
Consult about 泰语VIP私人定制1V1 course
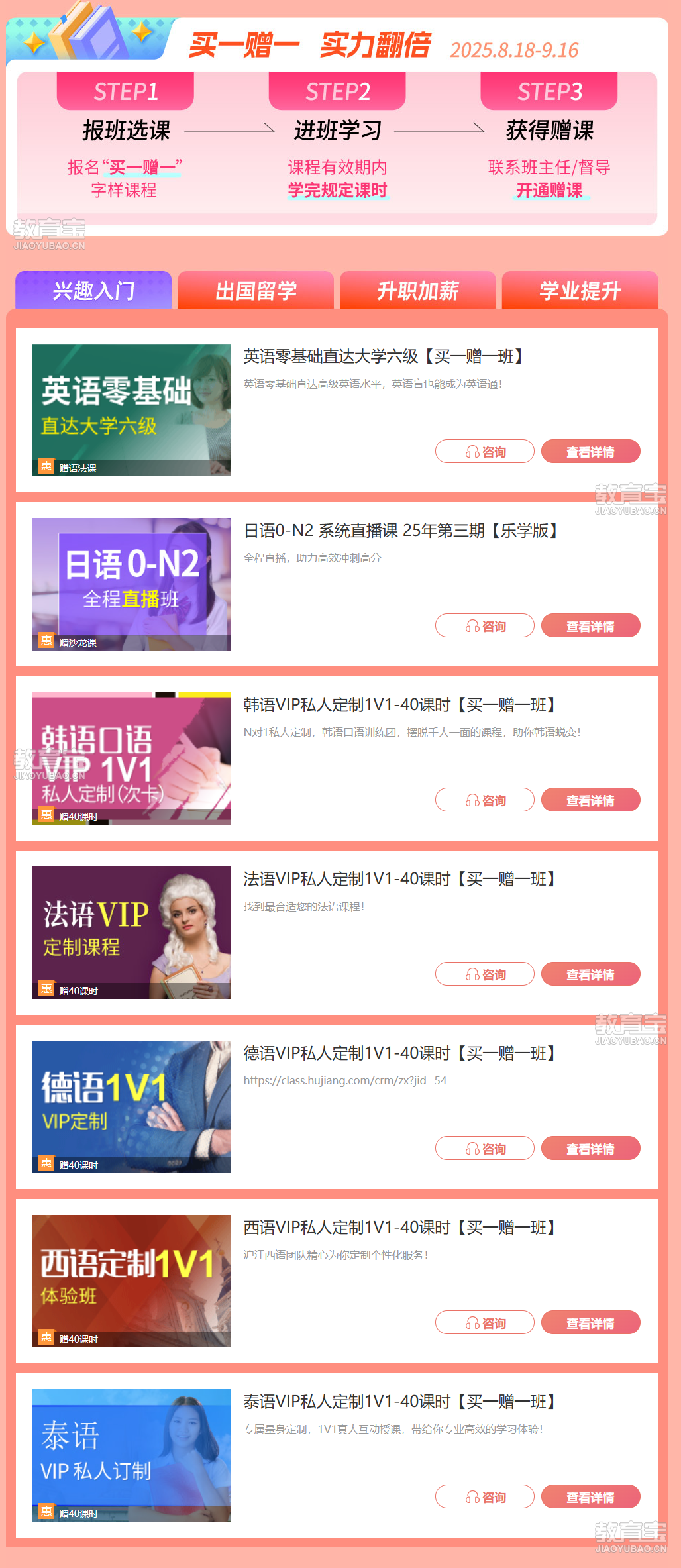[x=484, y=1497]
